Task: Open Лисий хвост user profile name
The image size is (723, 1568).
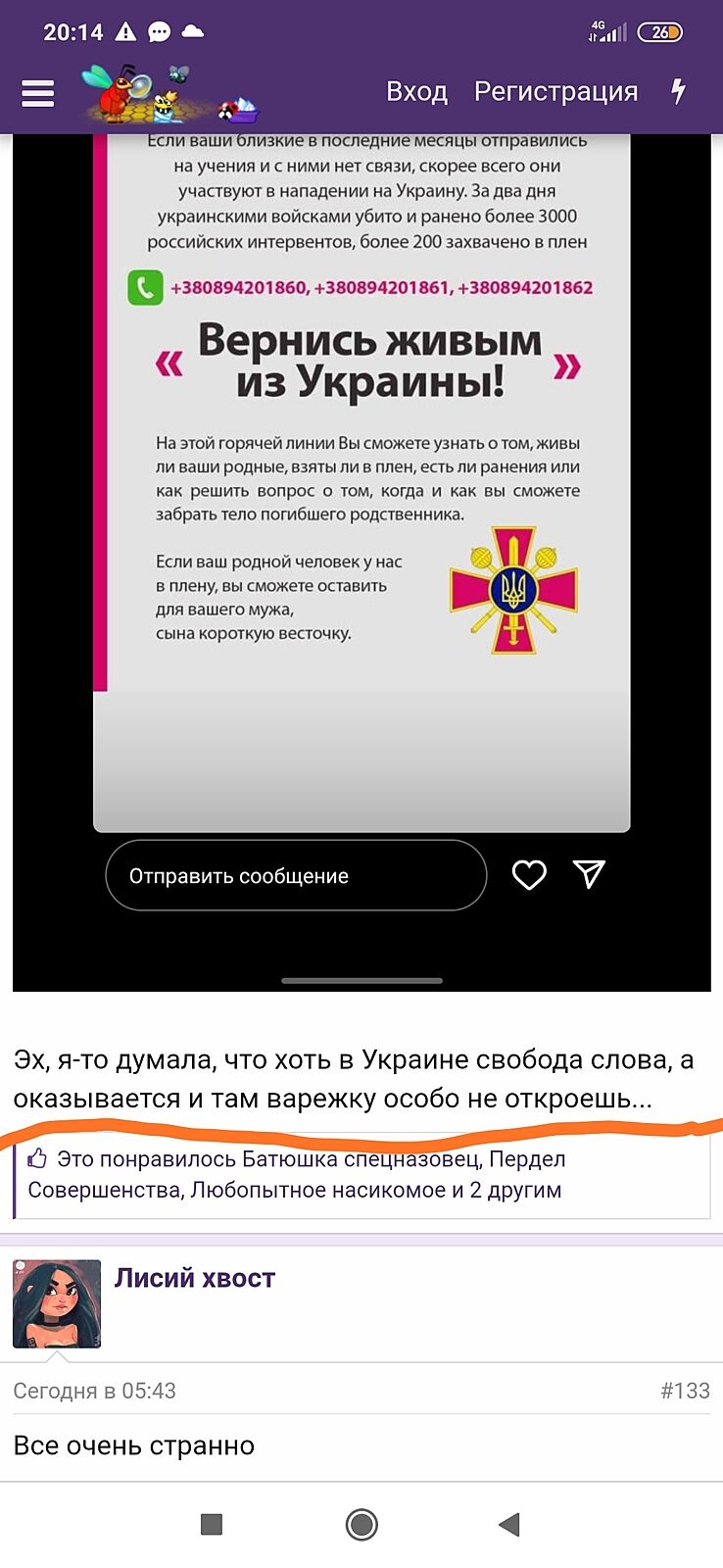Action: [195, 1278]
